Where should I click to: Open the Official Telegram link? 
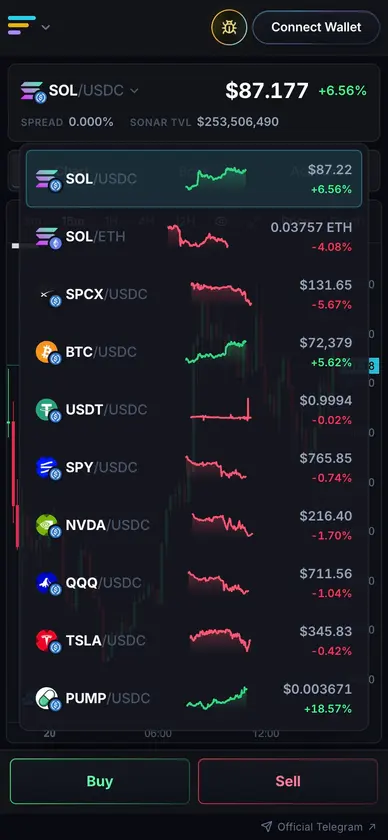[319, 827]
